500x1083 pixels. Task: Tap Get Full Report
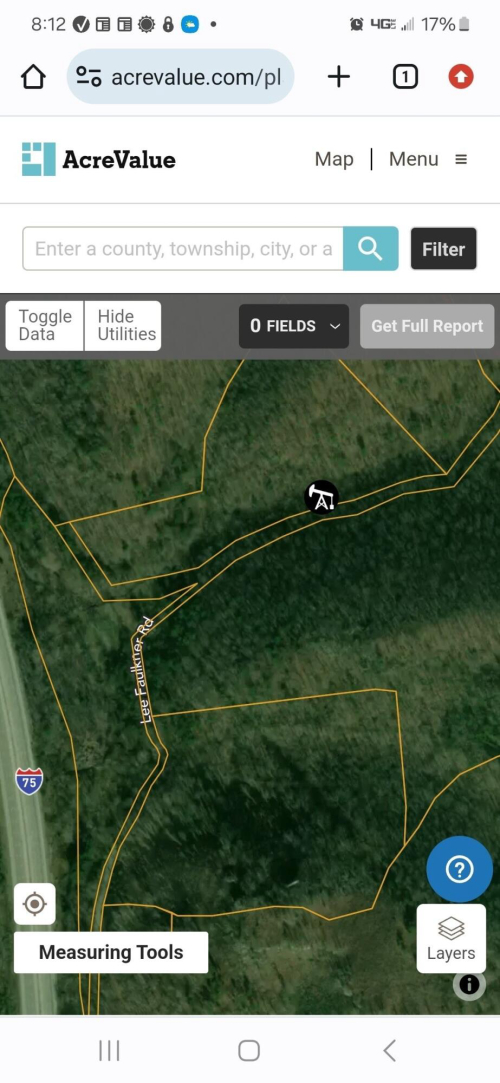[427, 326]
